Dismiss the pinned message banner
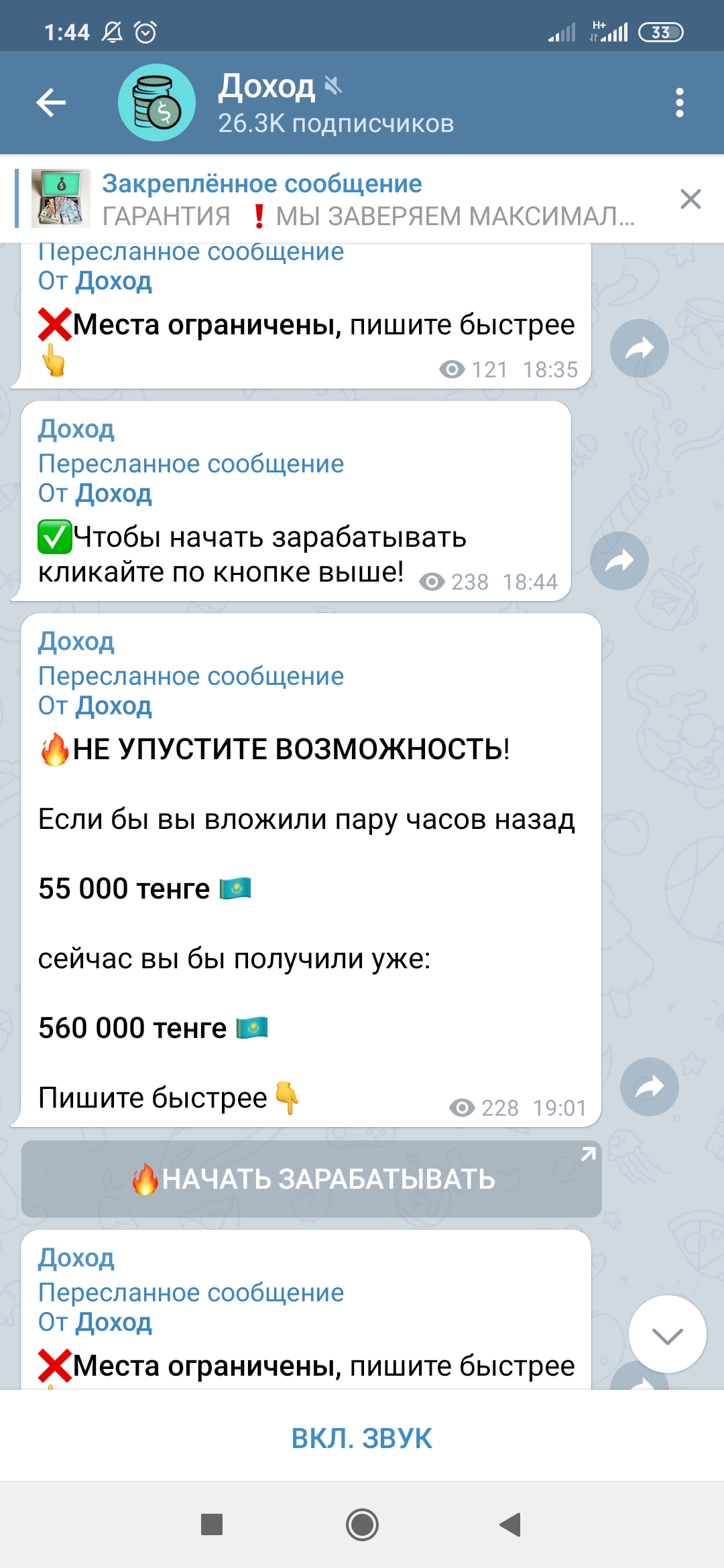The height and width of the screenshot is (1568, 724). [690, 199]
